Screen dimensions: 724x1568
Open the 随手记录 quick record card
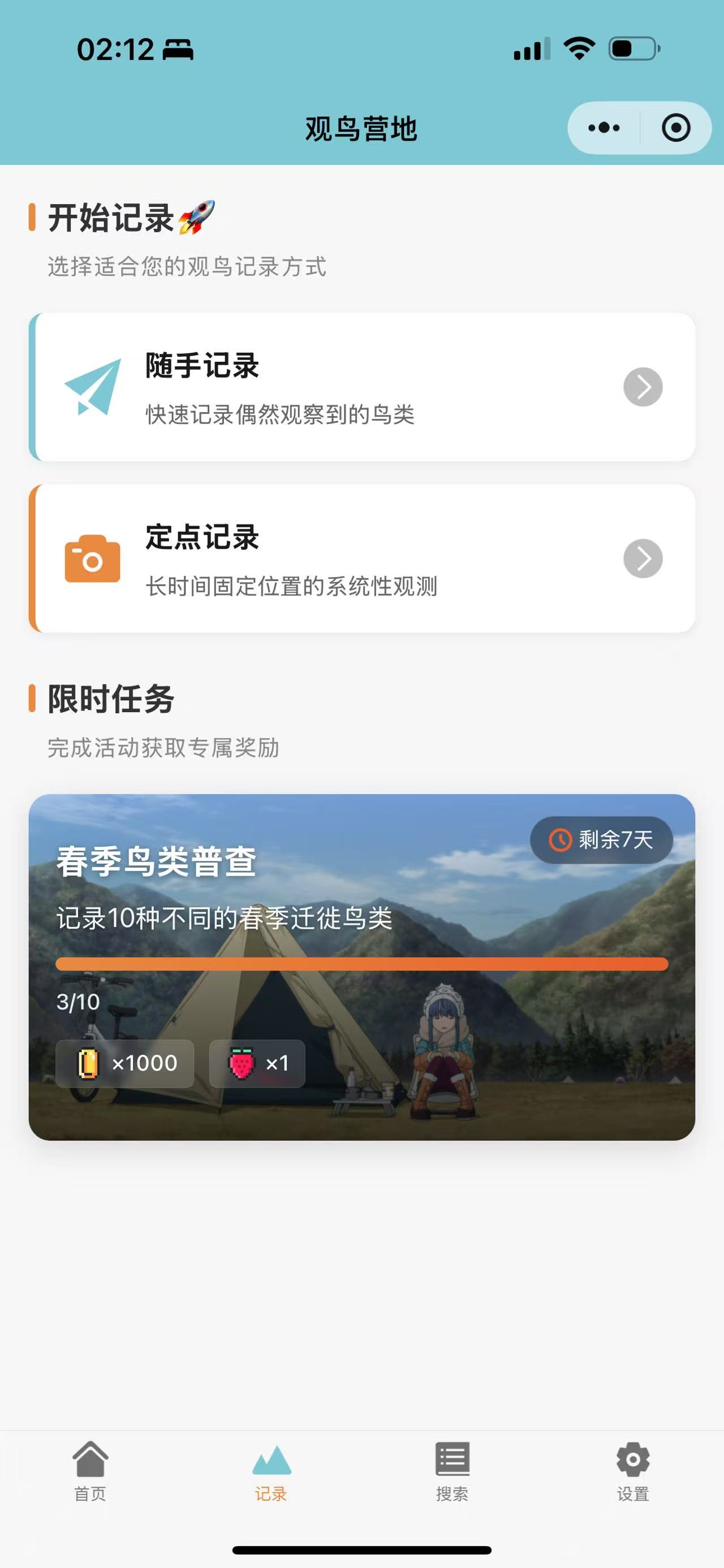tap(361, 387)
